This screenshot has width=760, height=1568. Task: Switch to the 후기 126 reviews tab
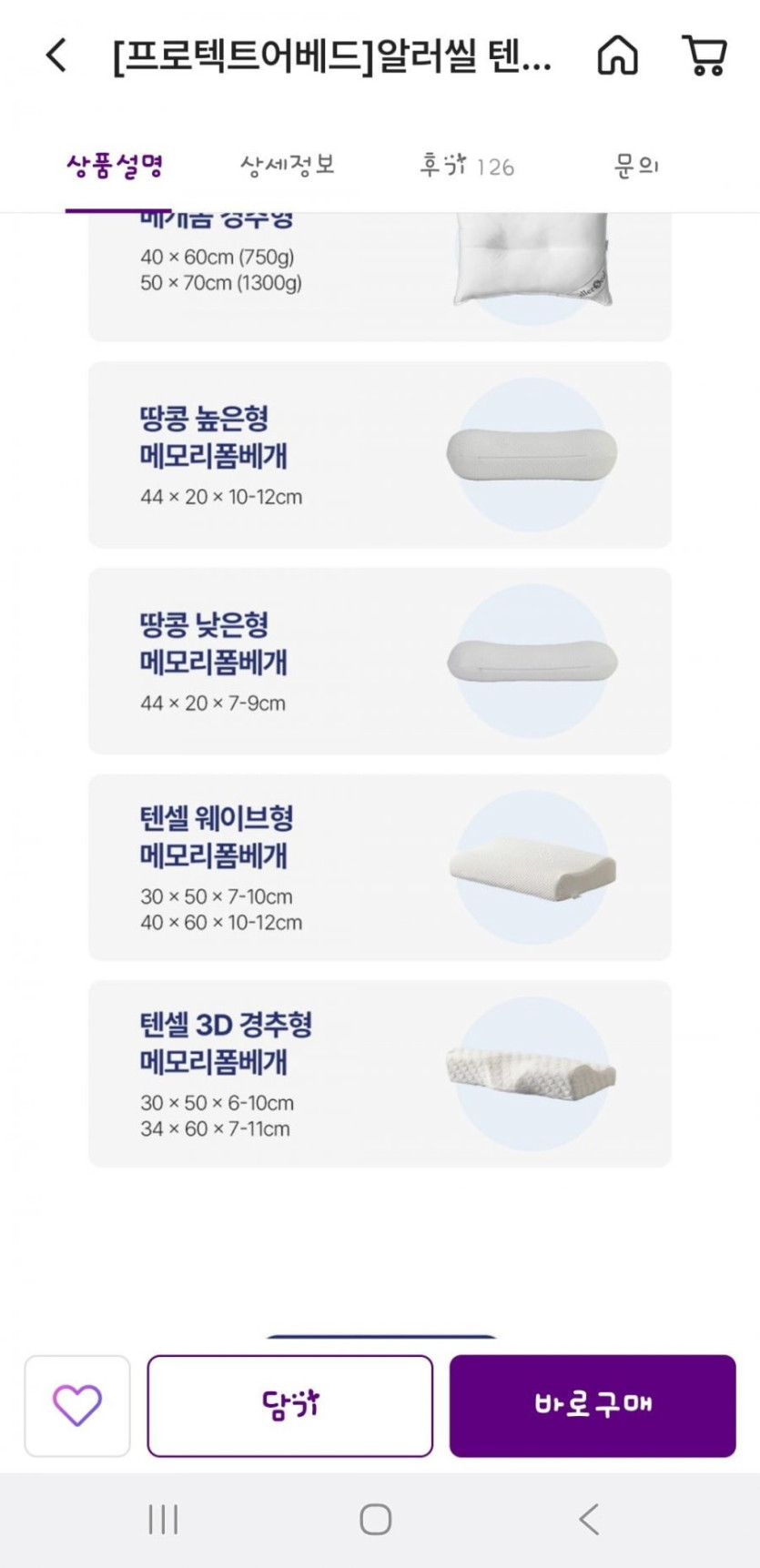click(466, 167)
